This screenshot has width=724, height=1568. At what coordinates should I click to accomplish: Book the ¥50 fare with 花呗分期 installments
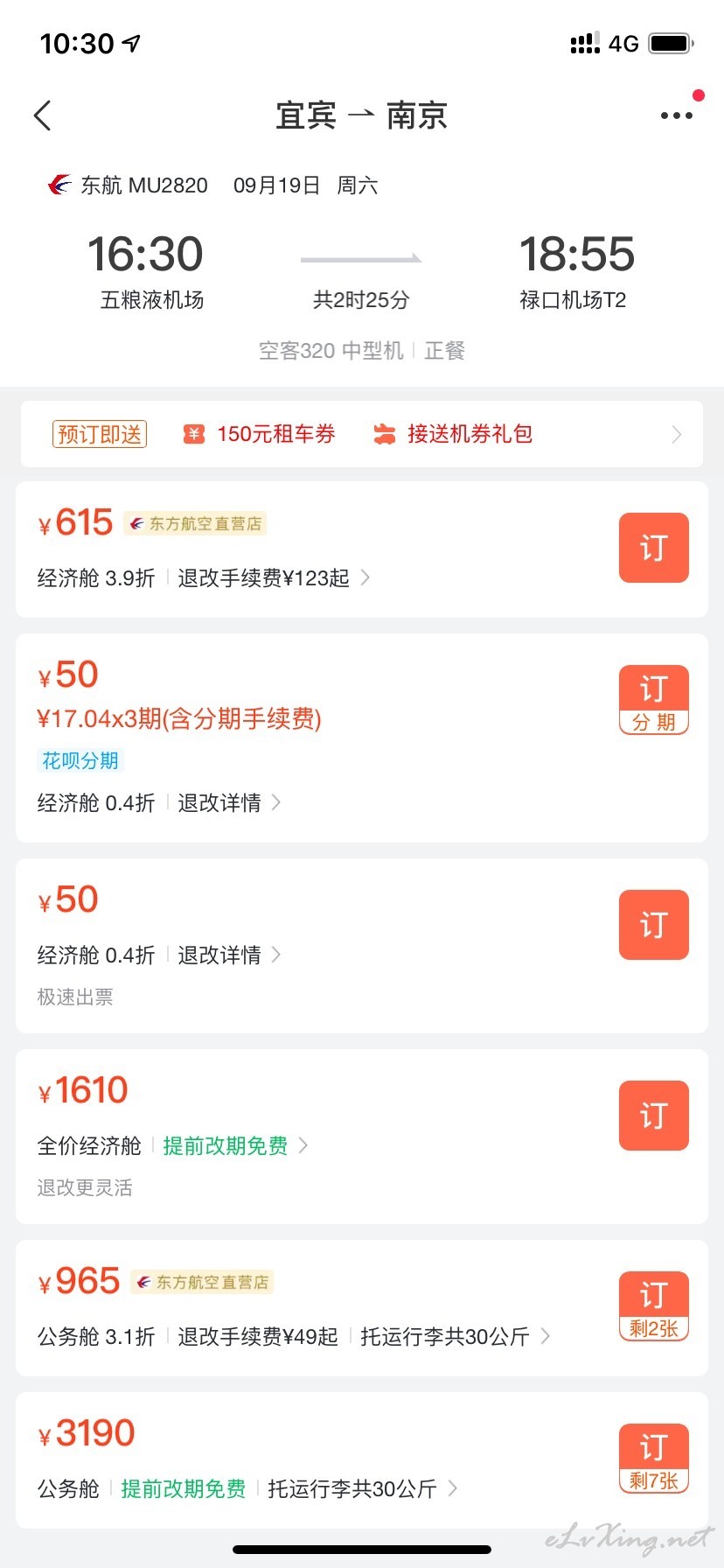coord(653,699)
